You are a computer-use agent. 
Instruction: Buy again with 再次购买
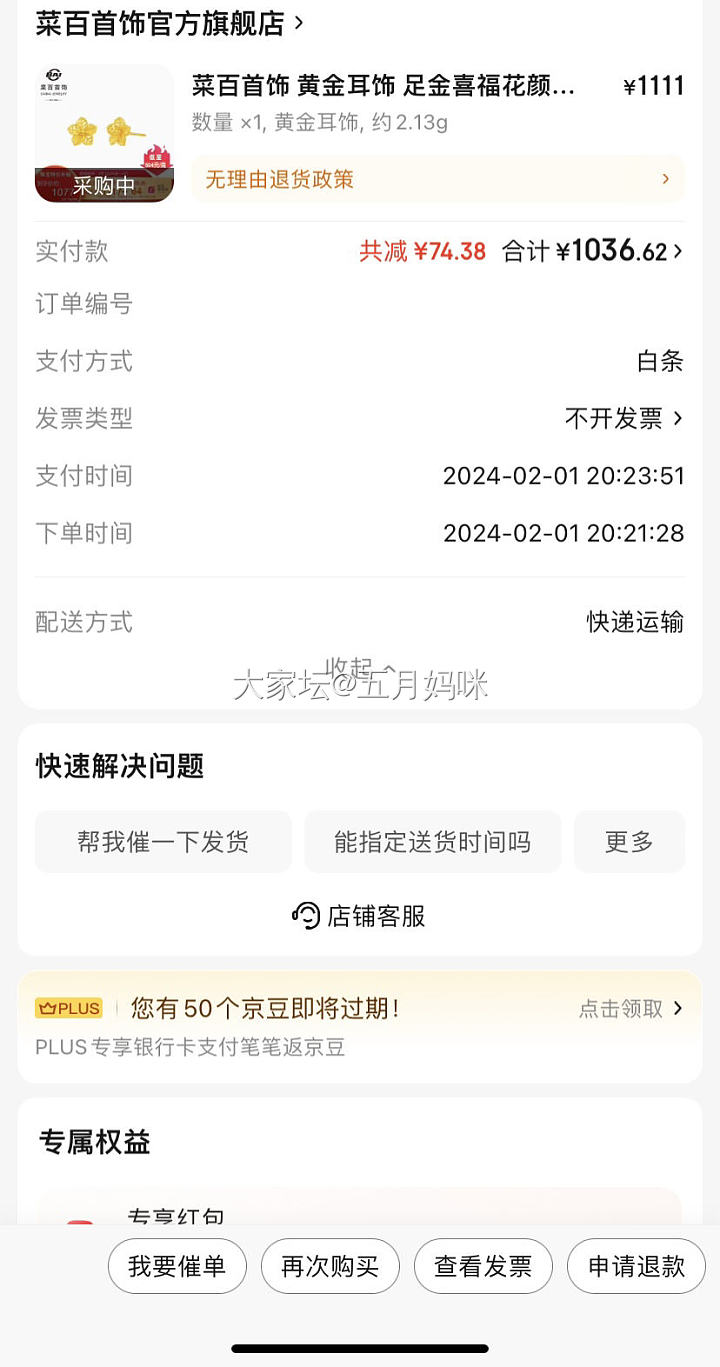(330, 1266)
